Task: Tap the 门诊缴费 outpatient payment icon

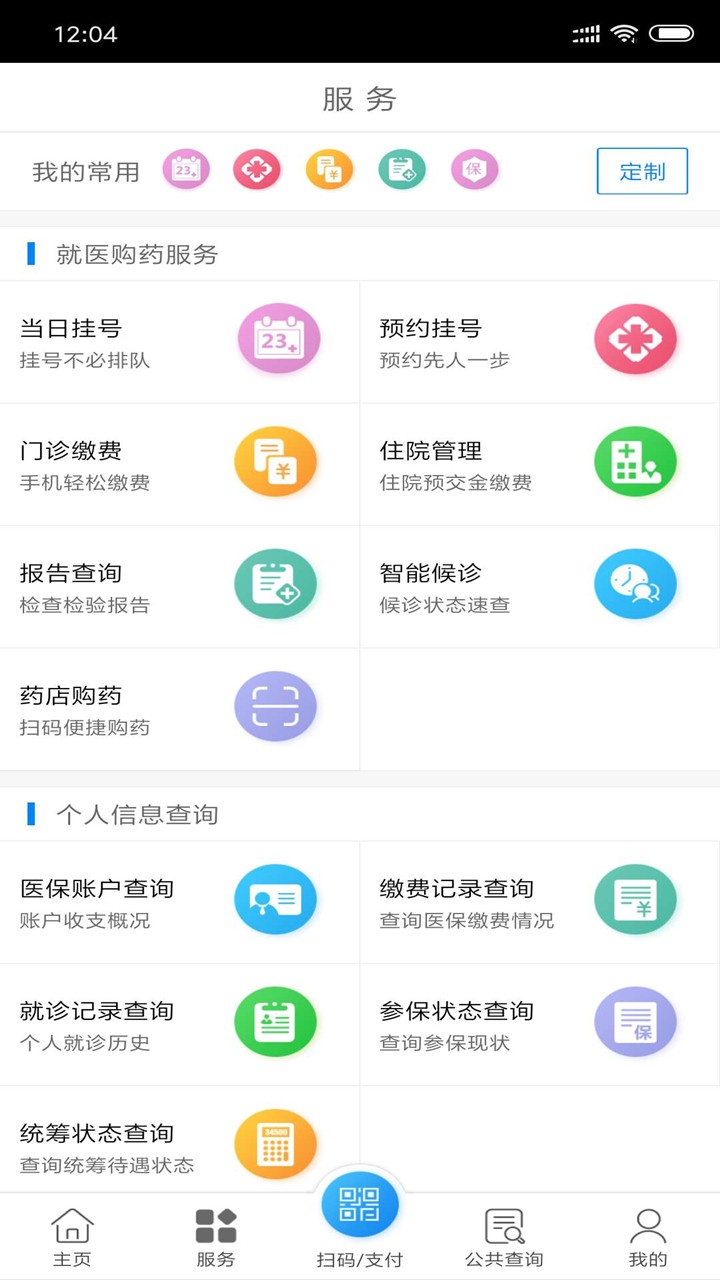Action: pyautogui.click(x=278, y=462)
